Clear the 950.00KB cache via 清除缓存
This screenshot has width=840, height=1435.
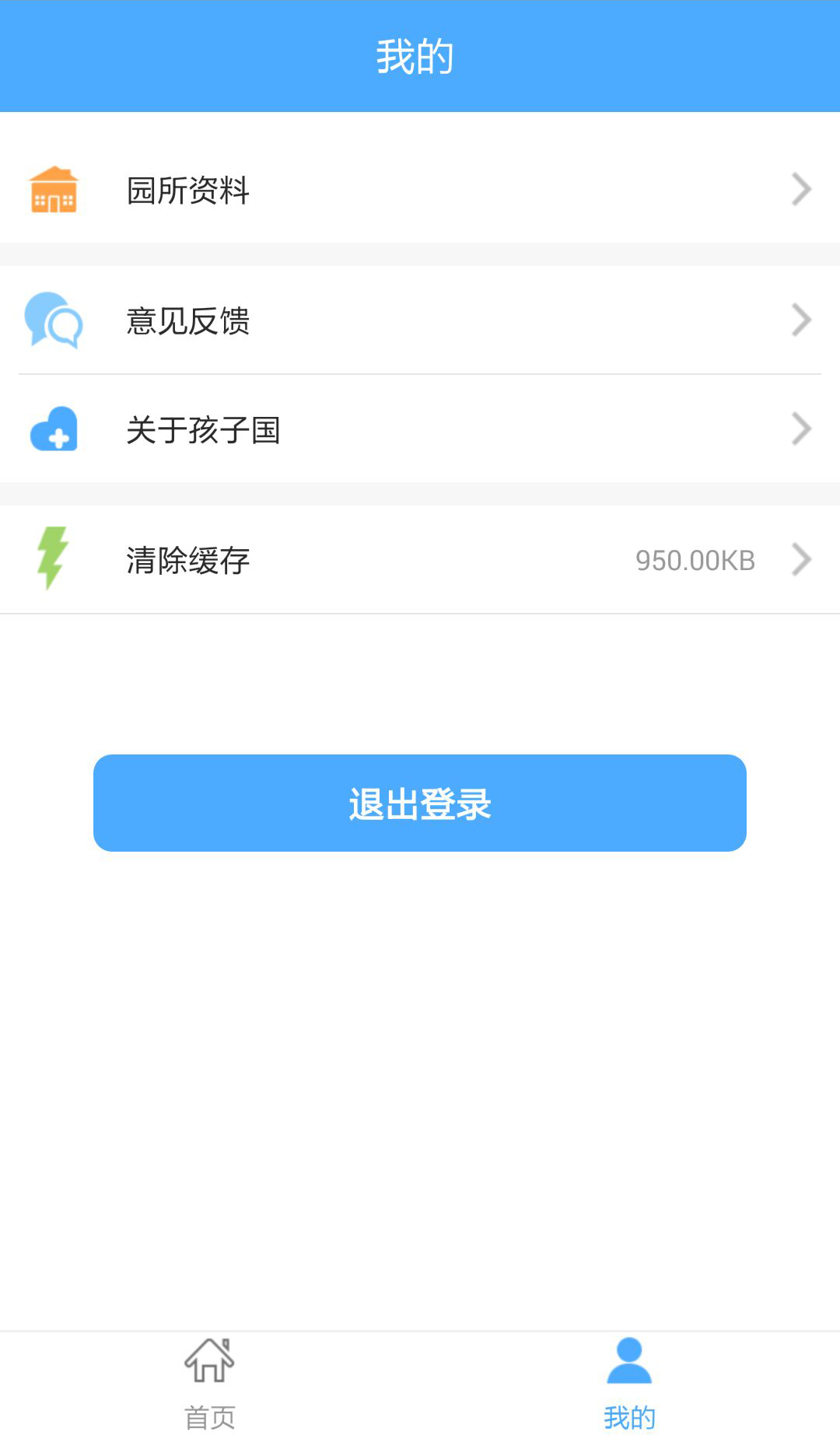pos(420,560)
